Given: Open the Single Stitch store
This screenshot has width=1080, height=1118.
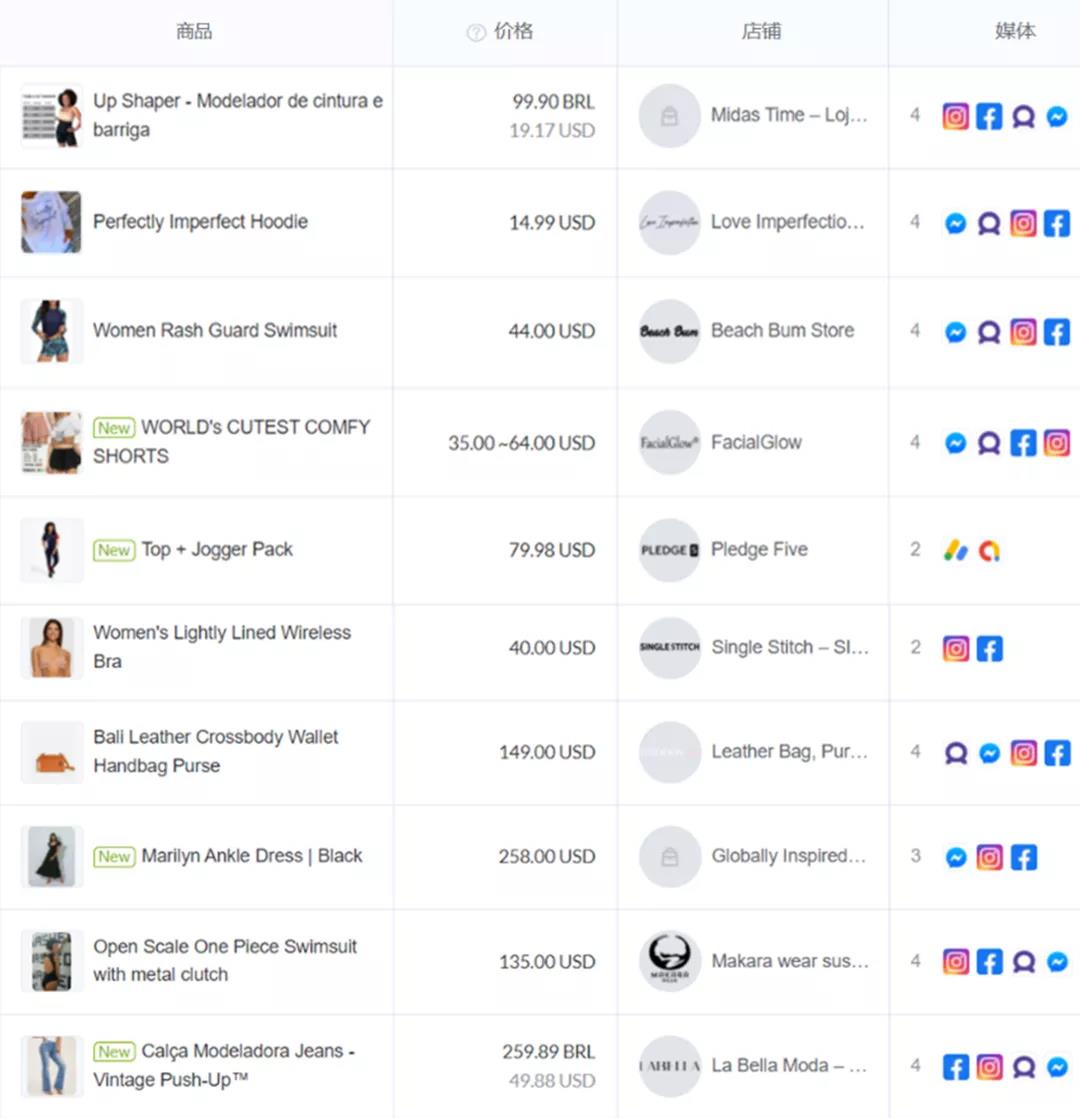Looking at the screenshot, I should click(x=789, y=648).
